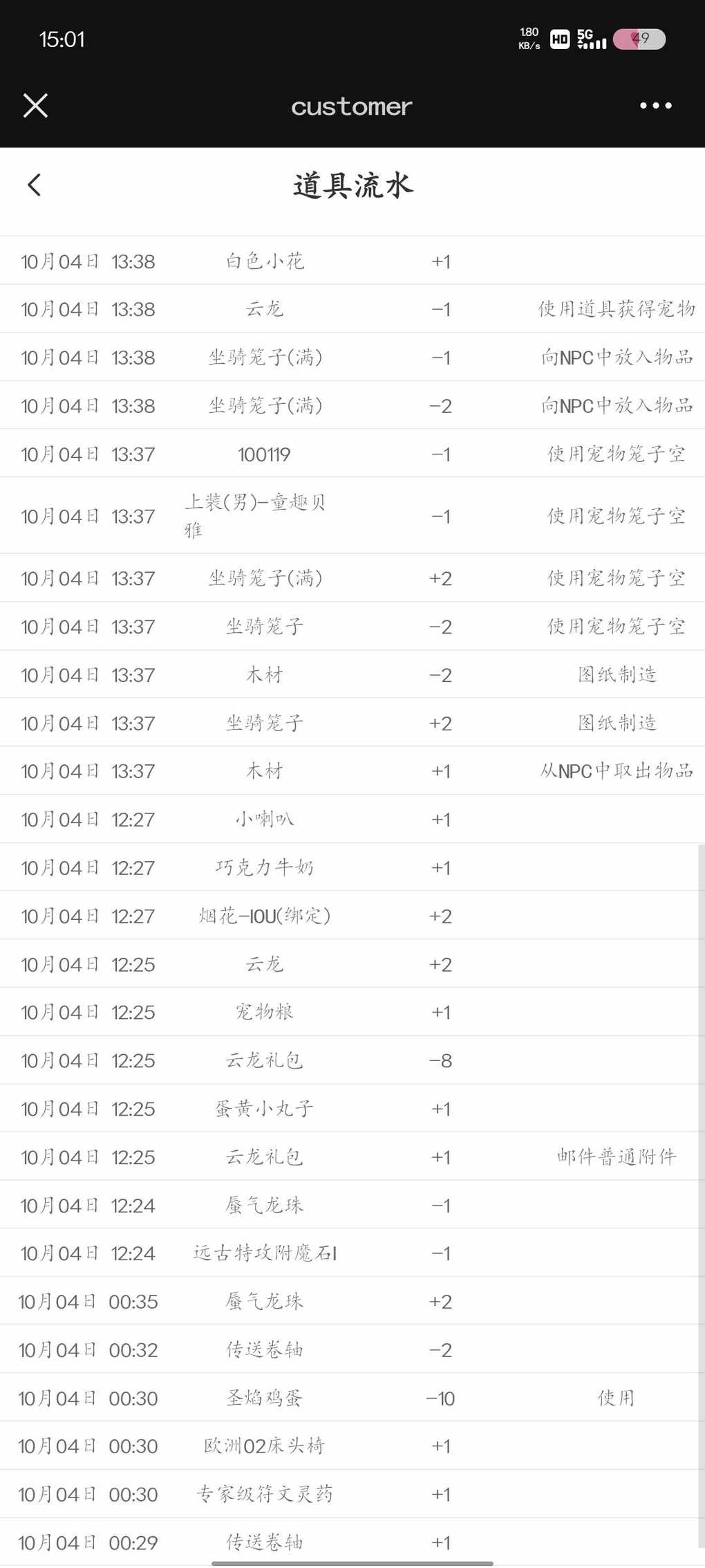Image resolution: width=705 pixels, height=1568 pixels.
Task: Open the three-dot overflow menu
Action: pos(655,106)
